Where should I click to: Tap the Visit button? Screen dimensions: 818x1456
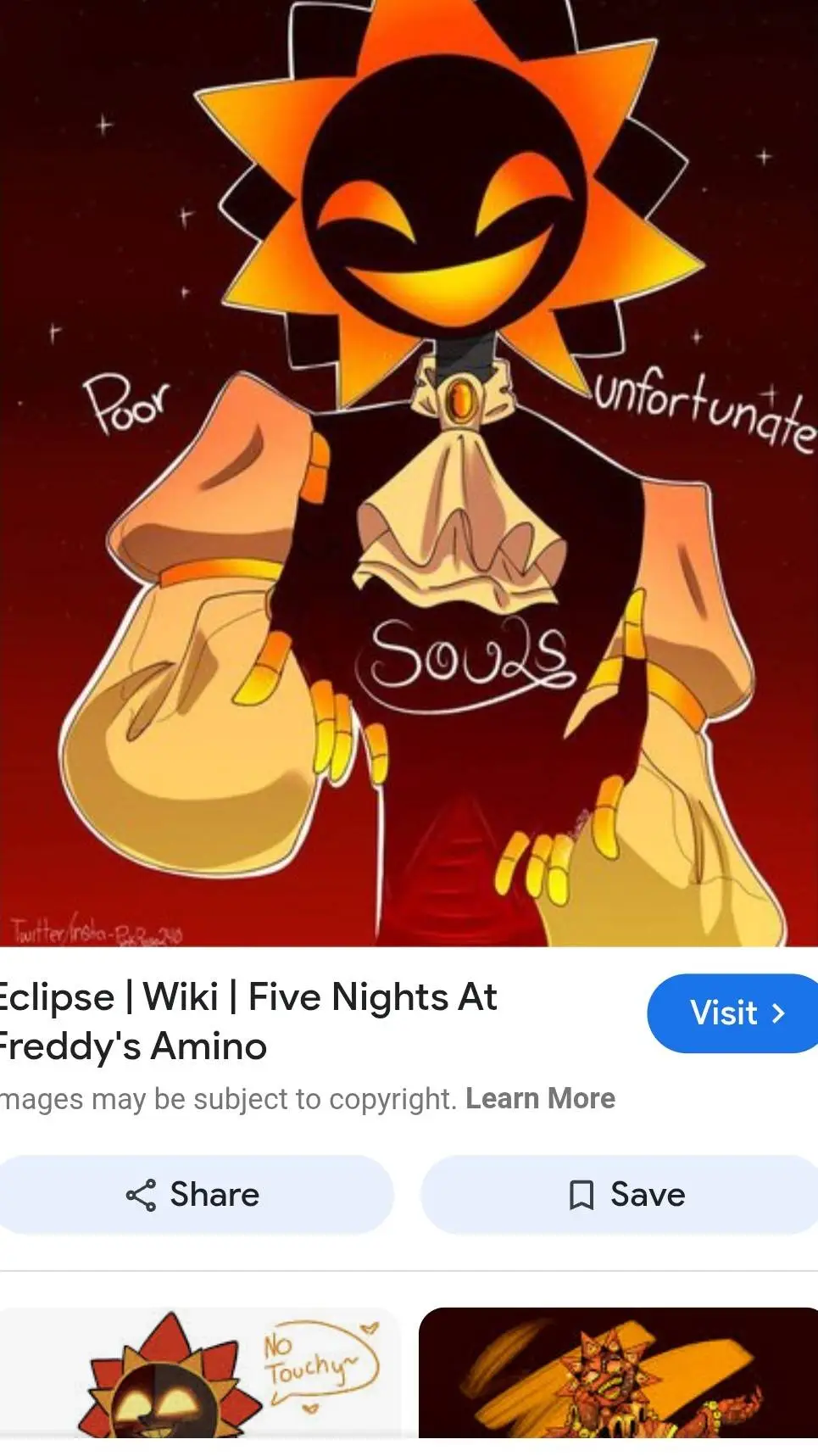click(734, 1013)
